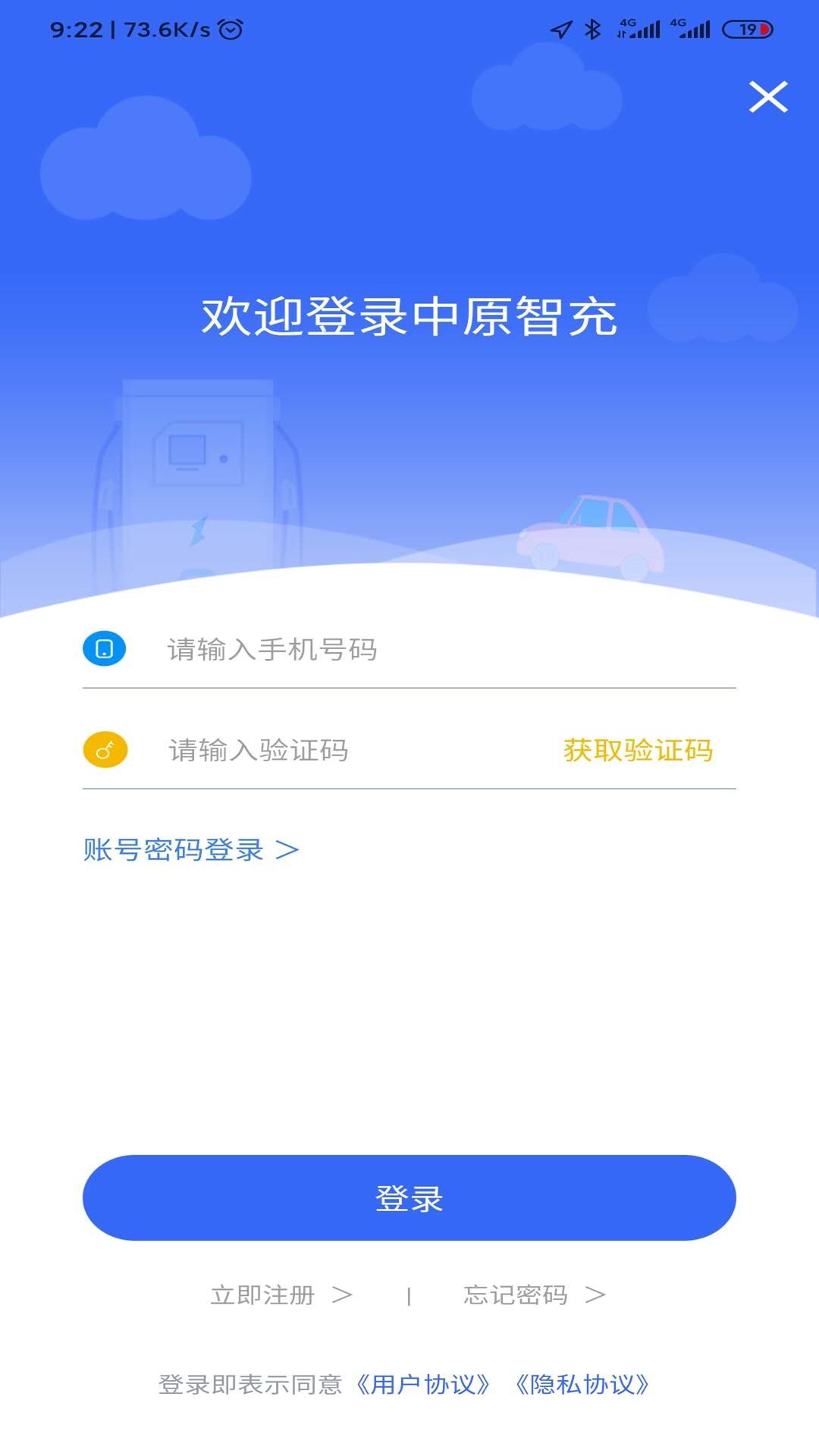This screenshot has height=1456, width=819.
Task: Tap the blue 登录 button
Action: [x=409, y=1198]
